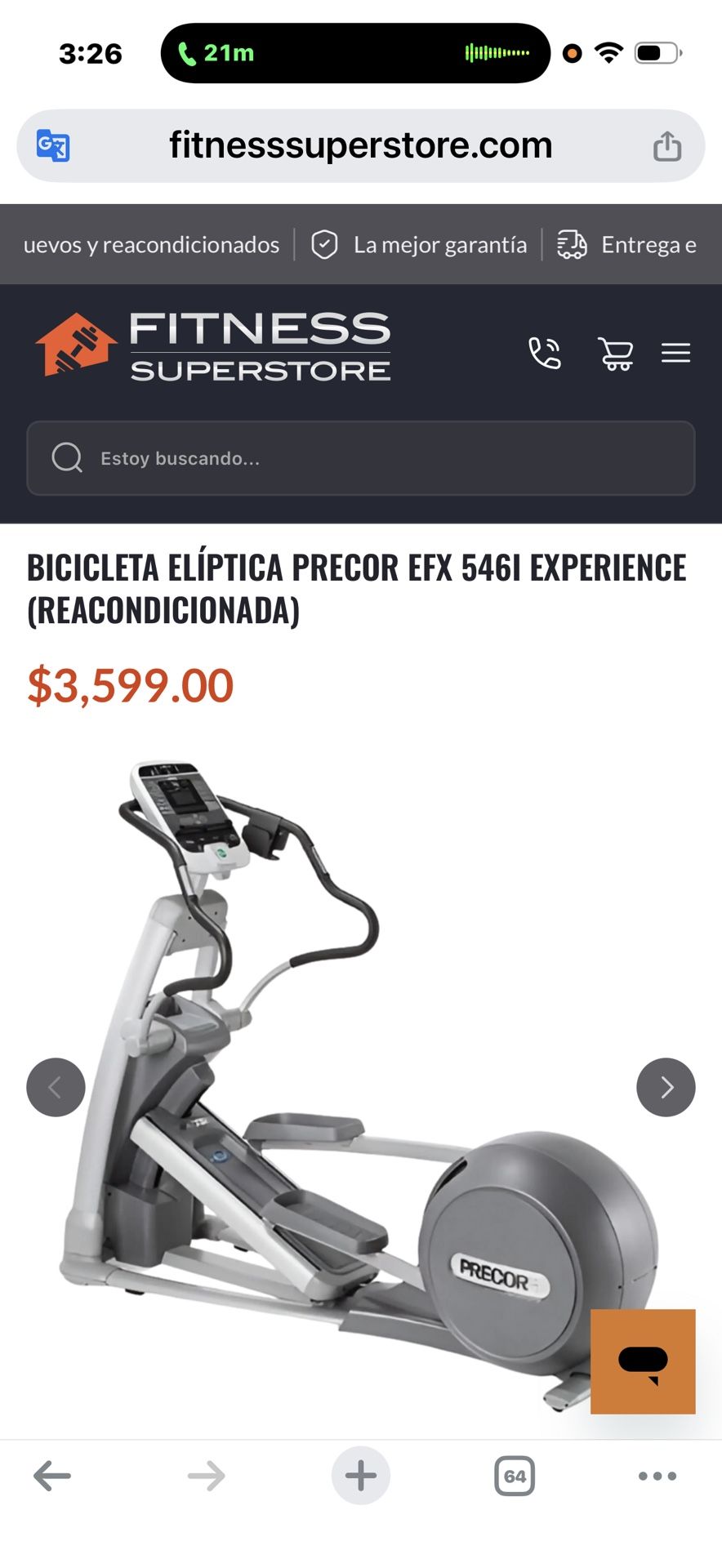The image size is (722, 1568).
Task: Tap the translate icon in address bar
Action: 53,146
